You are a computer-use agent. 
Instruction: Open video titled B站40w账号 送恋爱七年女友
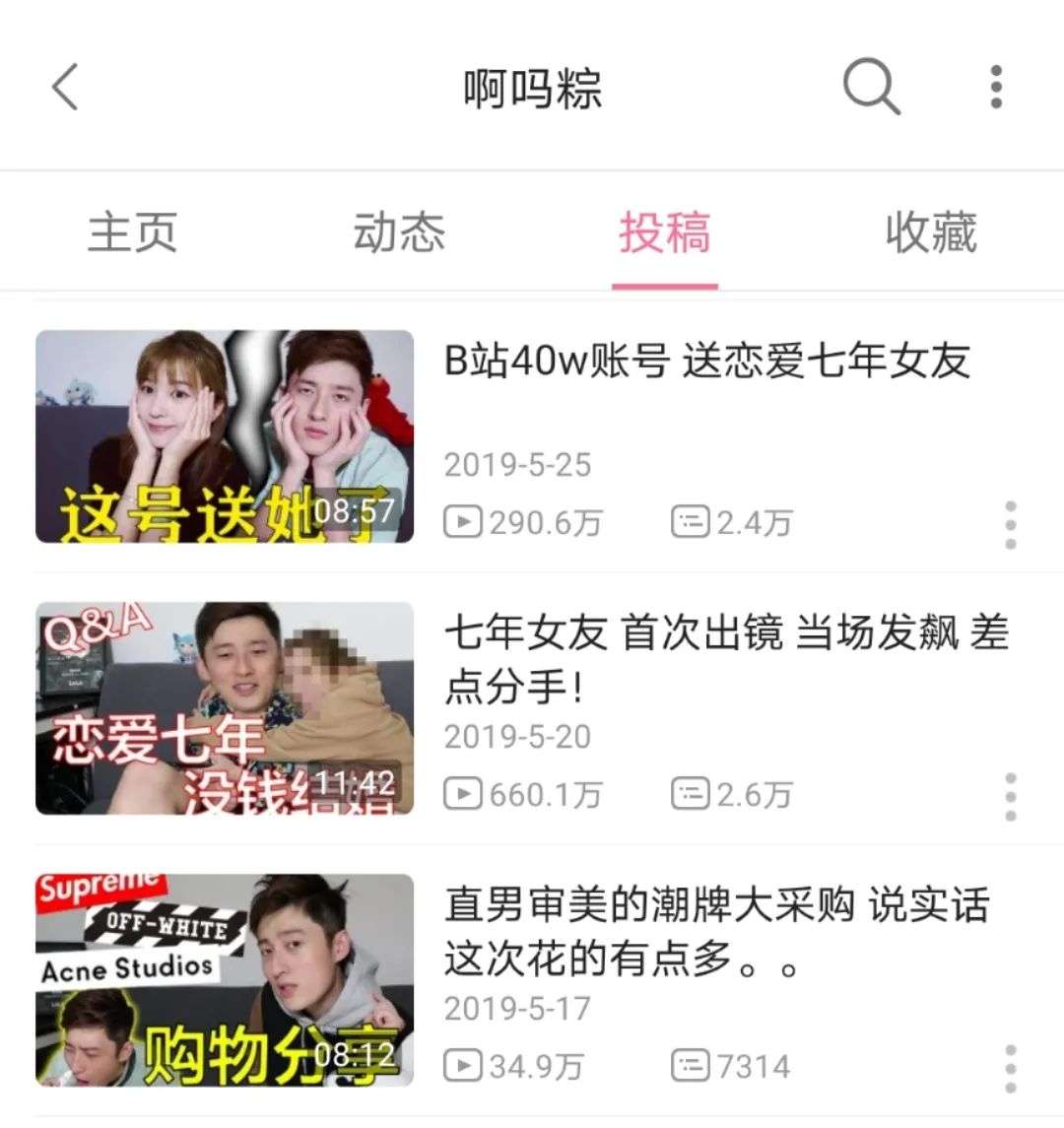(x=707, y=362)
